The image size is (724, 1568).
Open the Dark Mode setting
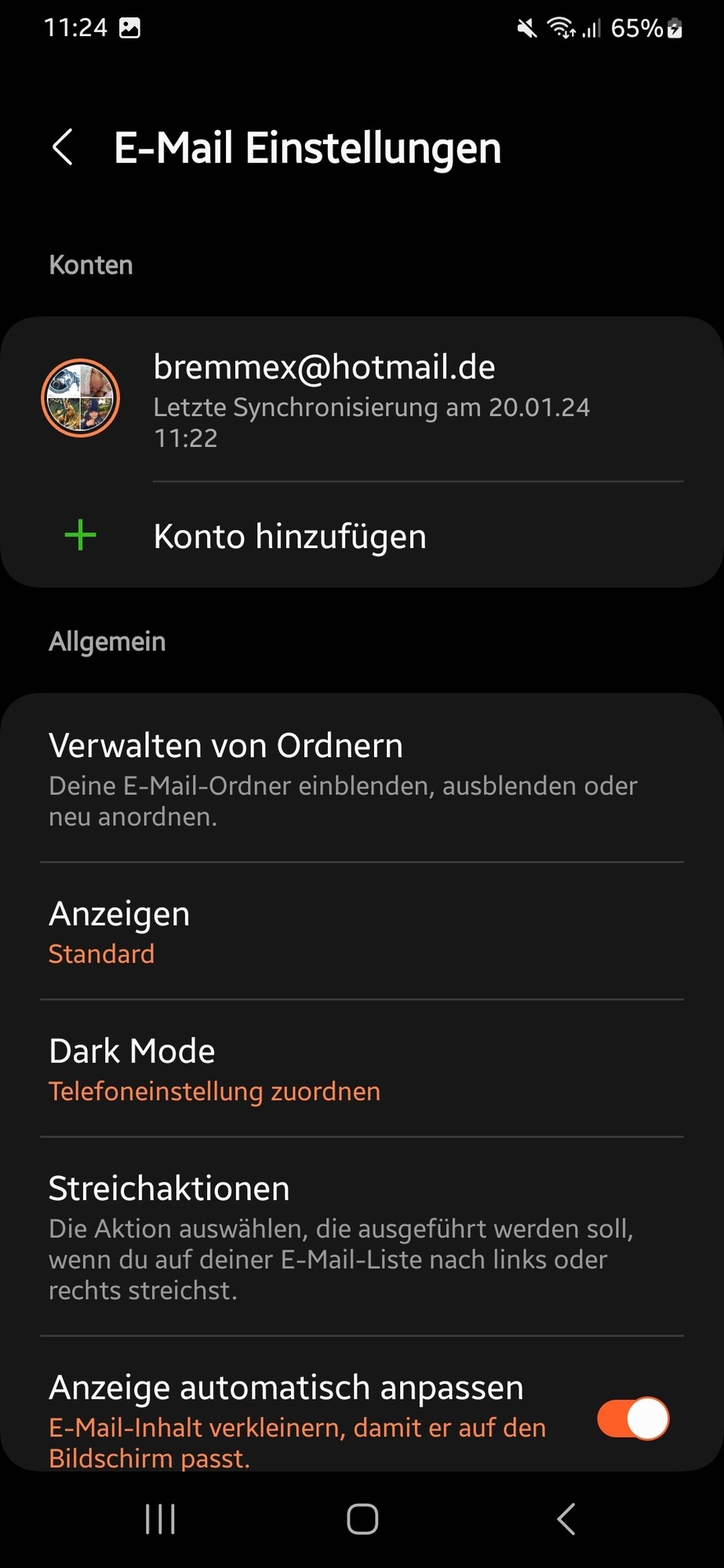pos(361,1069)
